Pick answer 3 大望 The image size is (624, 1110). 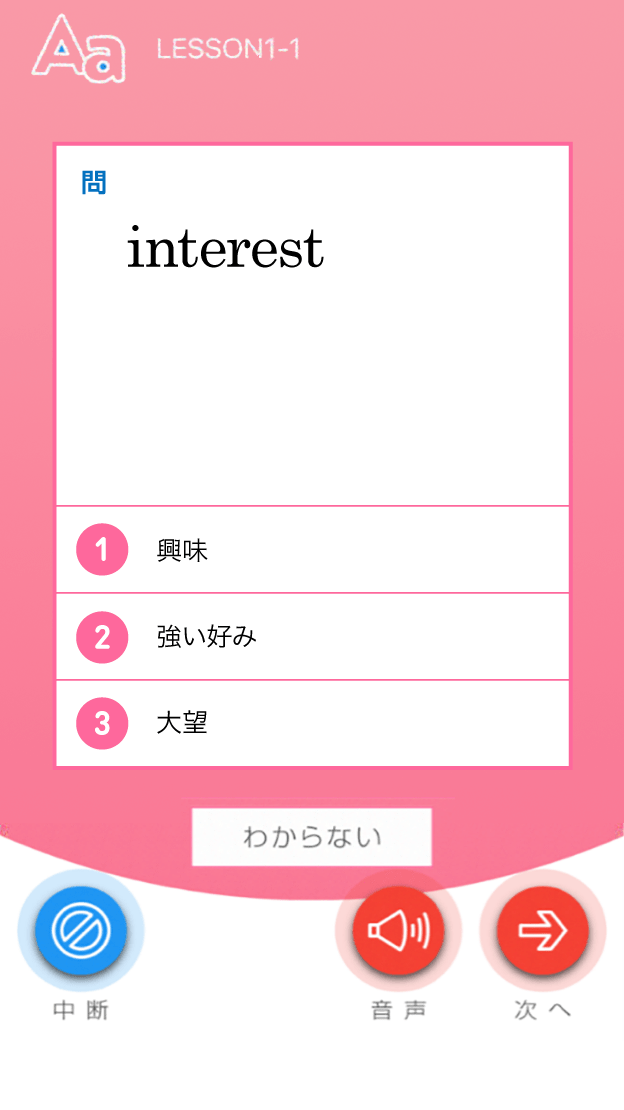coord(312,723)
